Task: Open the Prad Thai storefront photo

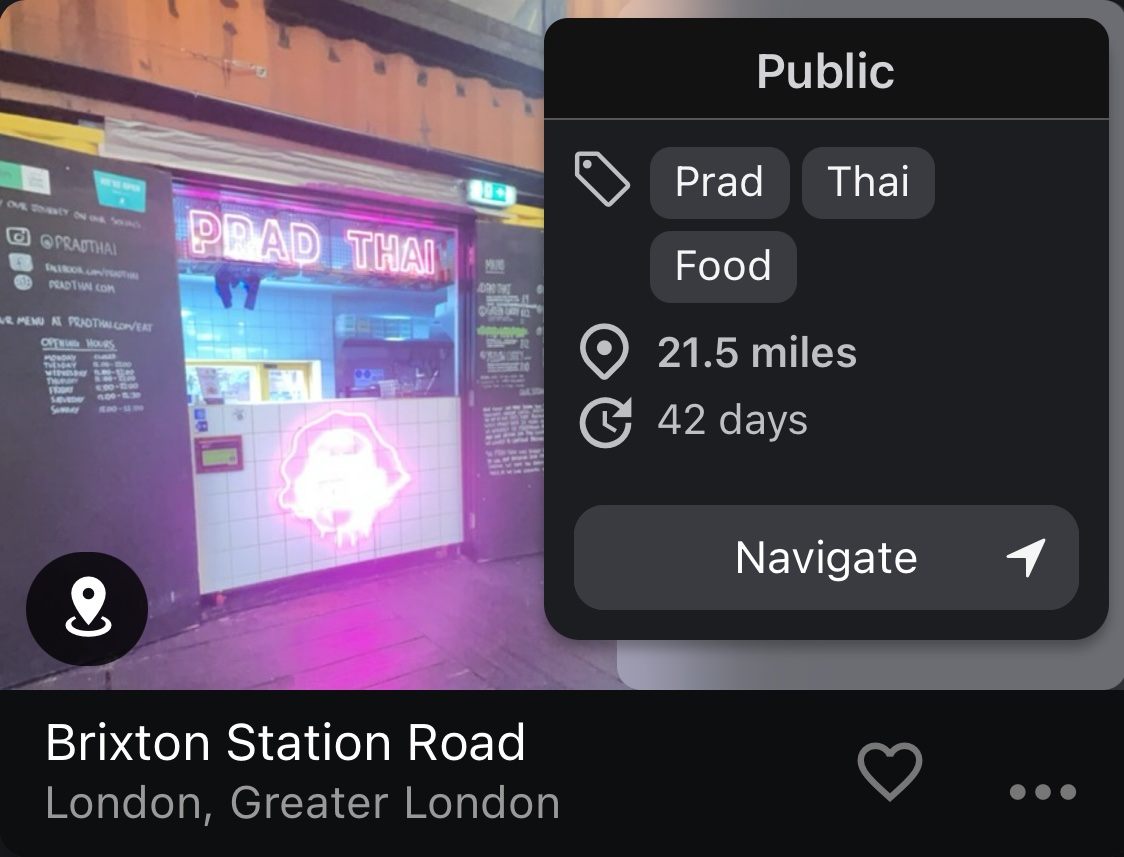Action: [320, 380]
